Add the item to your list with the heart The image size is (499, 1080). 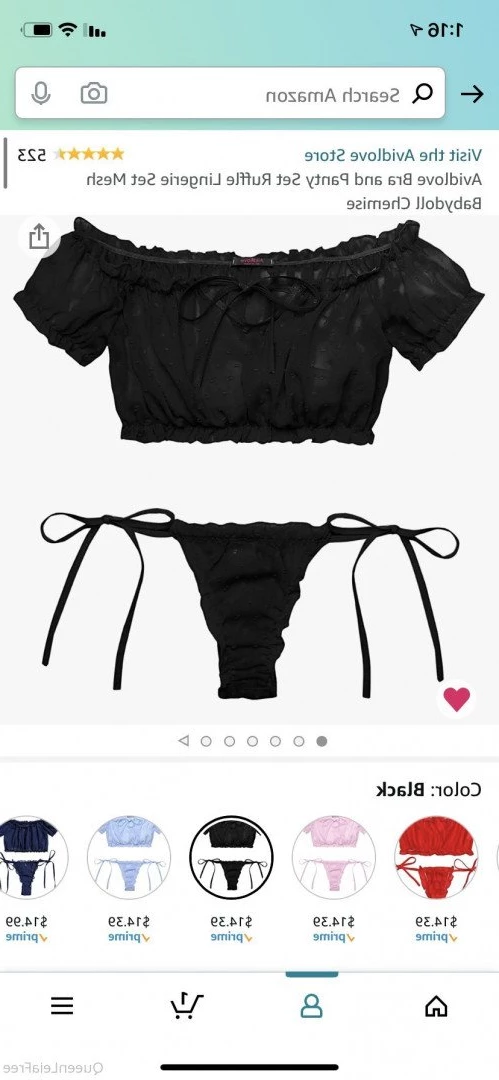point(456,699)
